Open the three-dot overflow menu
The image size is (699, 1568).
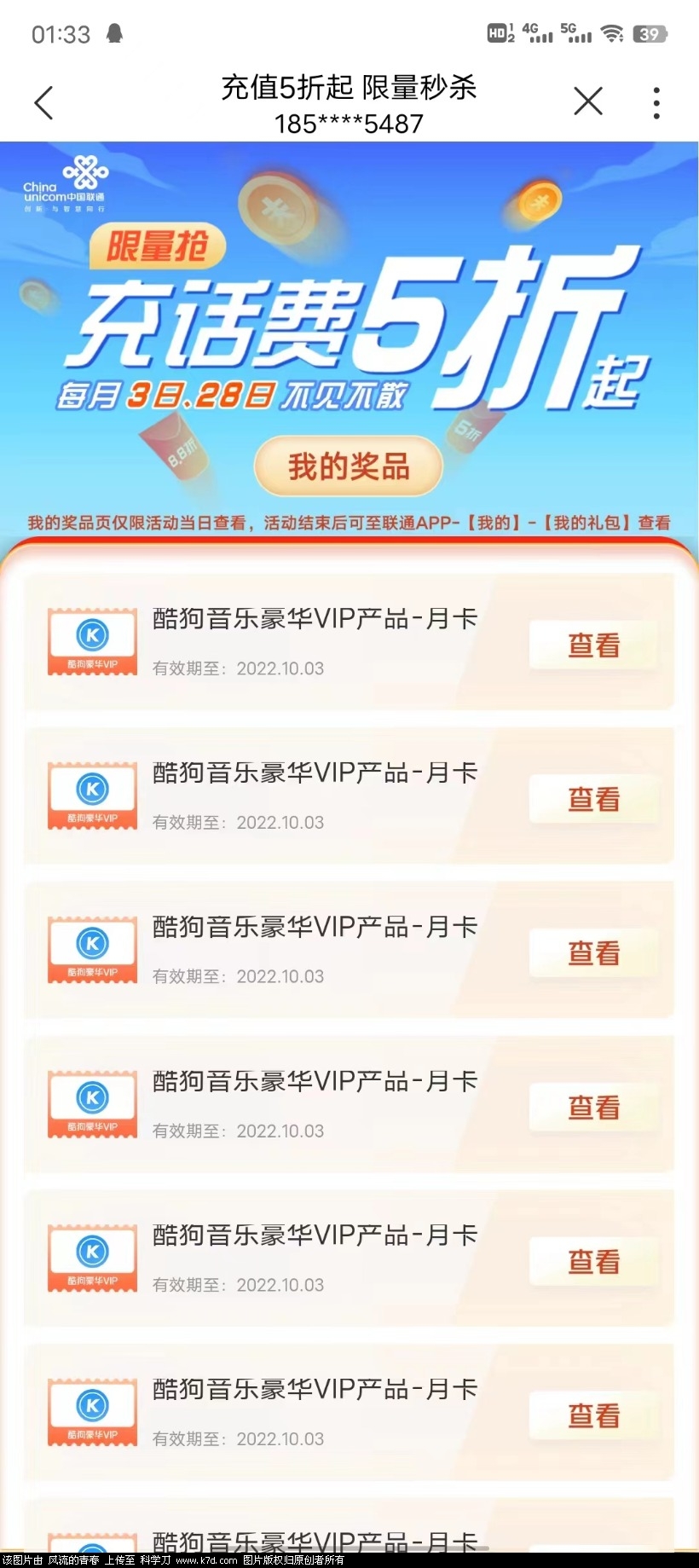click(656, 103)
